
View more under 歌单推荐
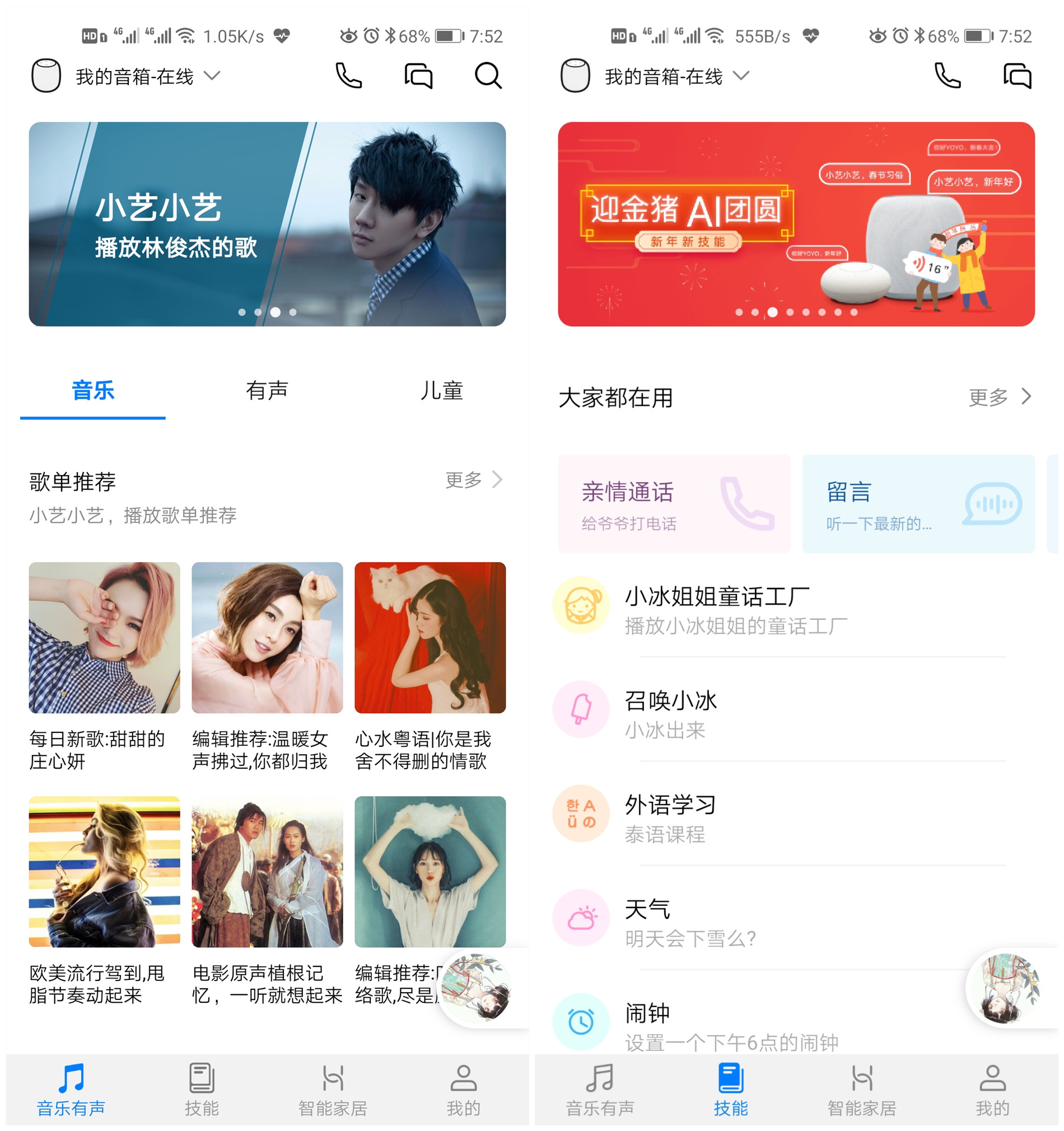473,480
